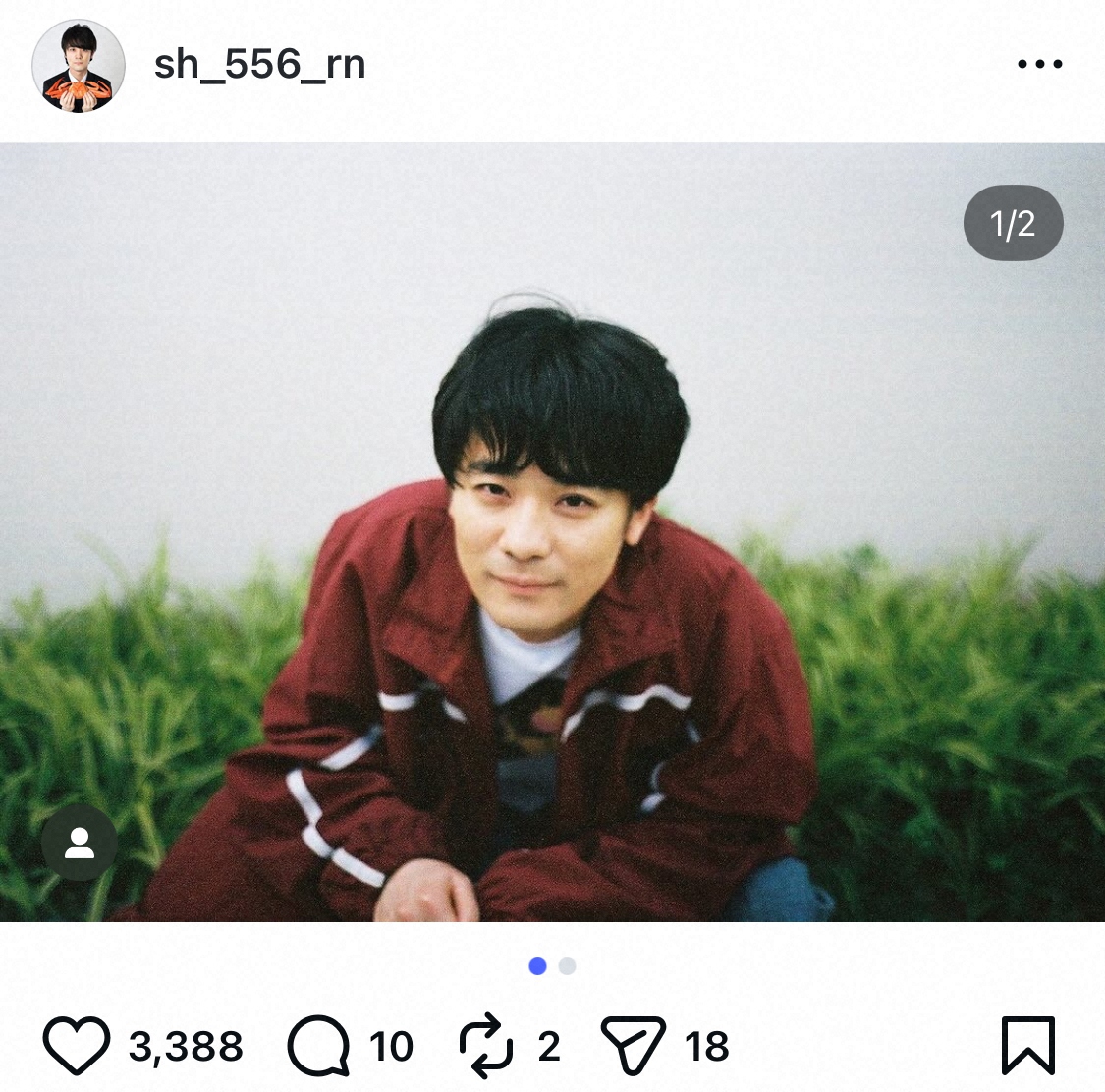Go to the second photo dot
The height and width of the screenshot is (1092, 1105).
567,966
